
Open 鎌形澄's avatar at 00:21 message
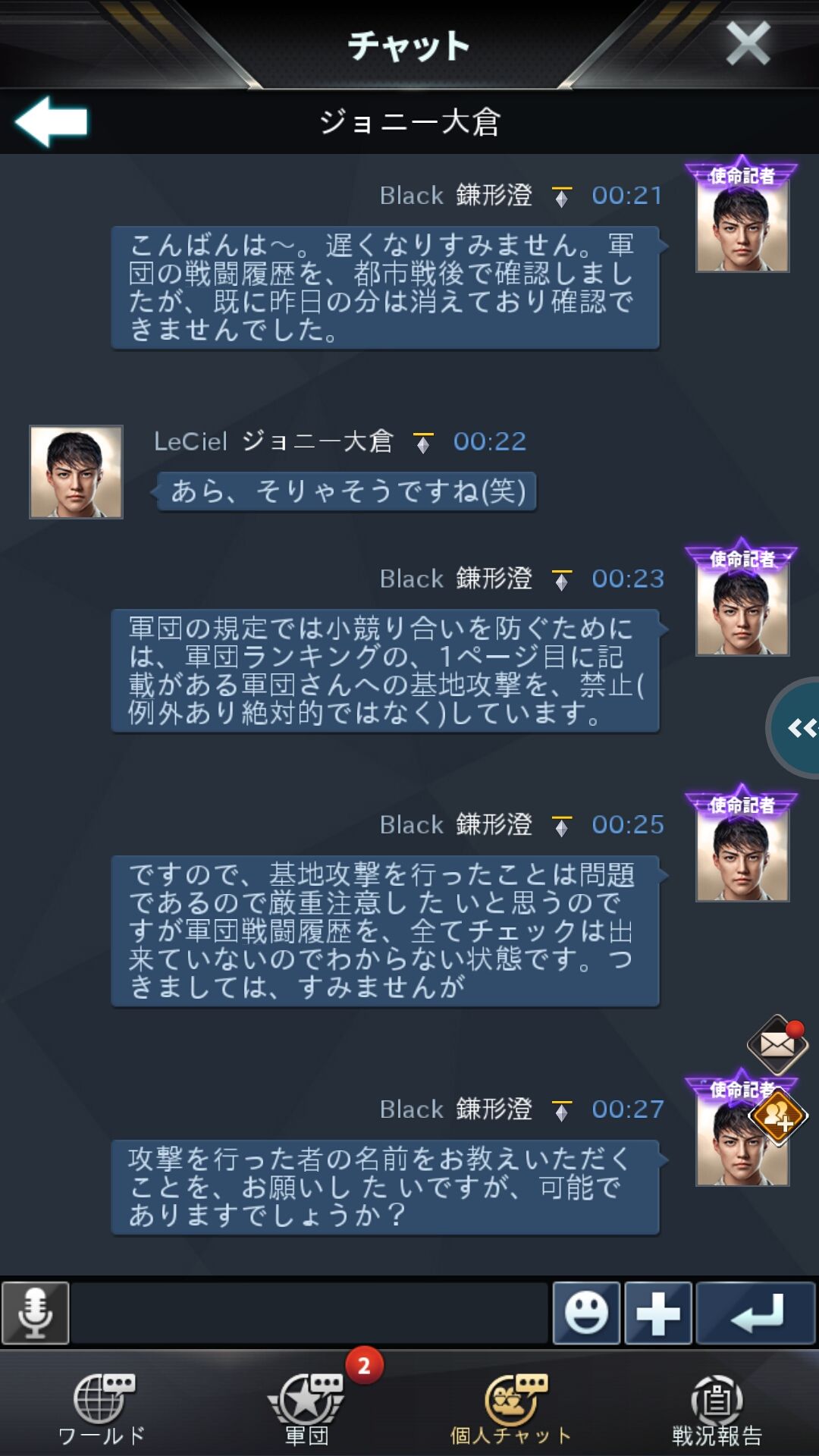click(742, 224)
